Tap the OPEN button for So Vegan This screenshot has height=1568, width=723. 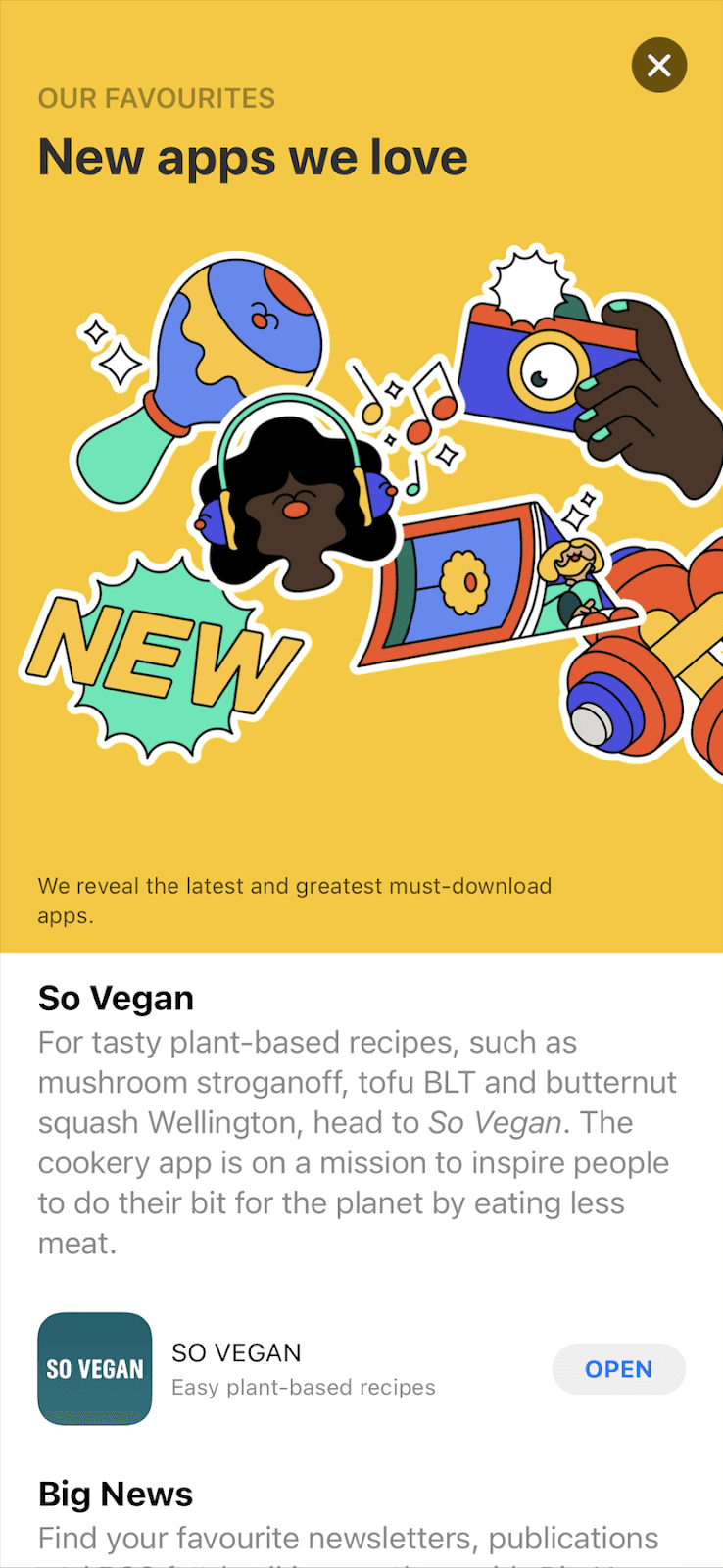pos(618,1368)
